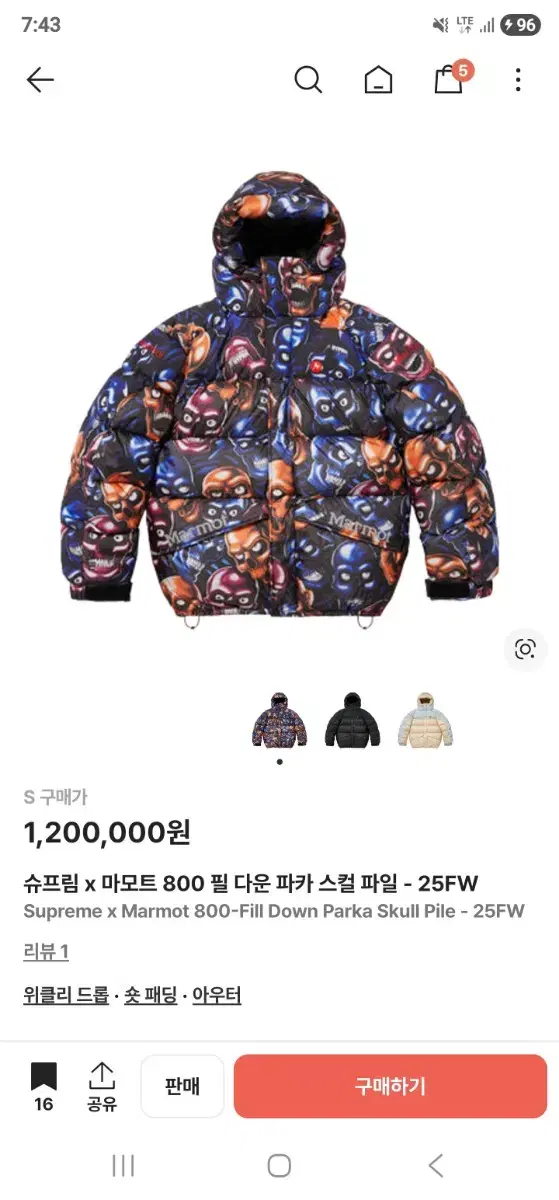Open the three-dot overflow menu
Screen dimensions: 559x1200
click(518, 80)
